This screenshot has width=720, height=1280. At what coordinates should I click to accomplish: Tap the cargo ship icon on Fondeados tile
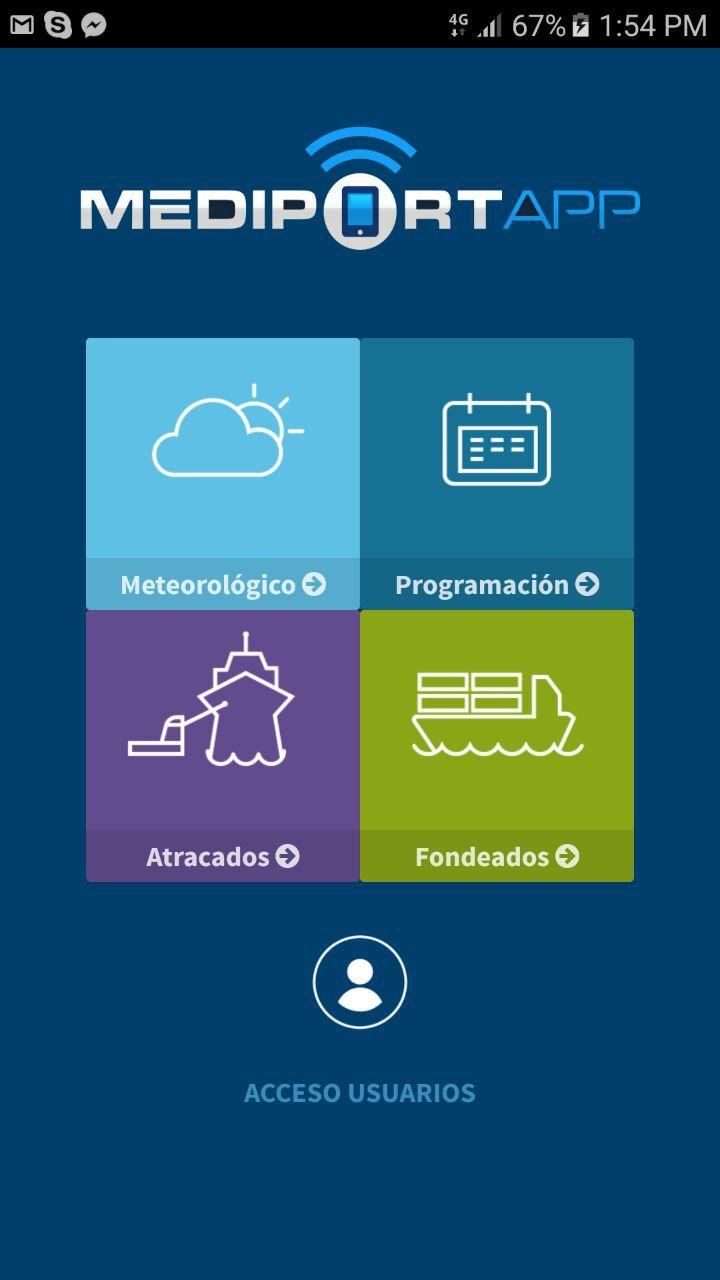tap(496, 710)
